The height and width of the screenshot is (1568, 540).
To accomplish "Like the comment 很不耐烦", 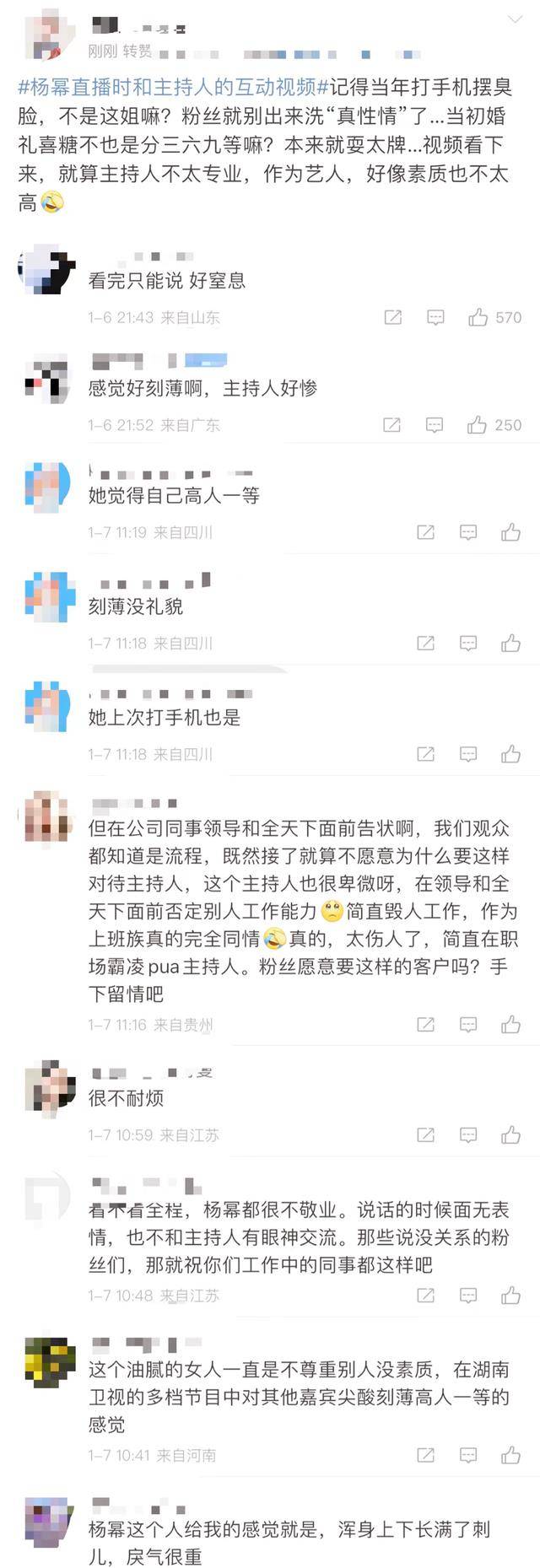I will [x=510, y=1135].
